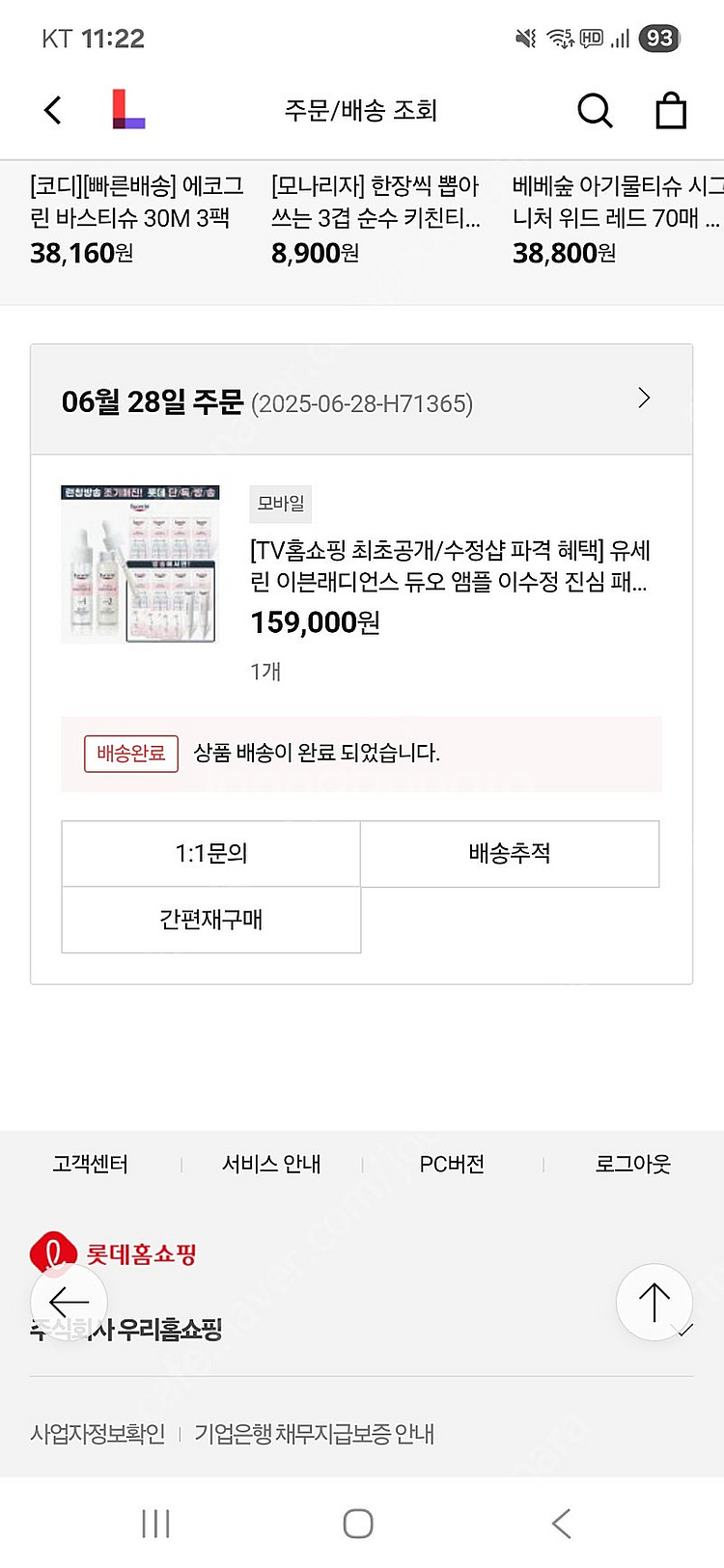724x1568 pixels.
Task: Go back using the header back arrow
Action: pyautogui.click(x=53, y=111)
